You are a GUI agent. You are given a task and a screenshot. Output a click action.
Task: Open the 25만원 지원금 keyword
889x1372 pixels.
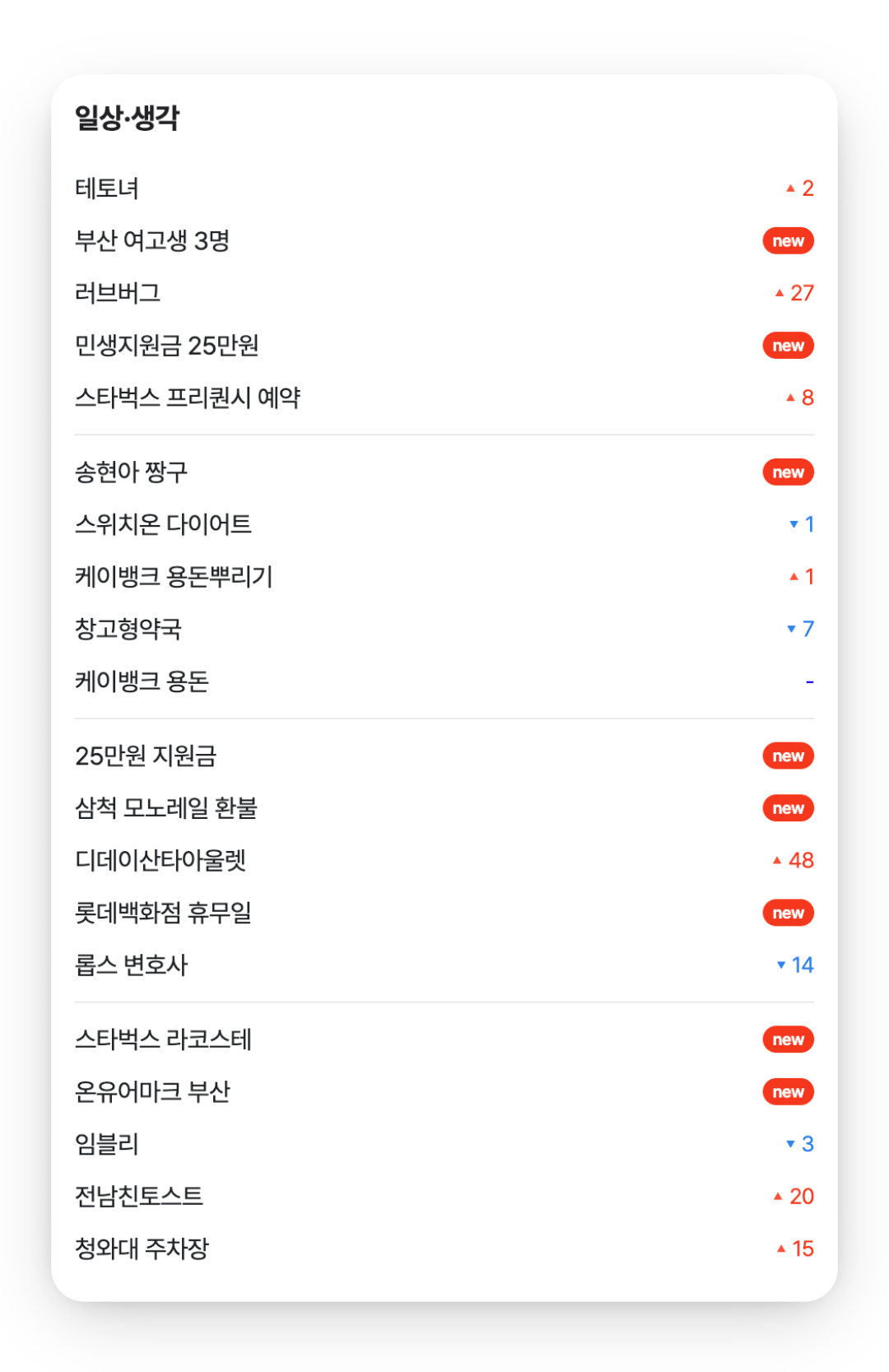pyautogui.click(x=146, y=756)
